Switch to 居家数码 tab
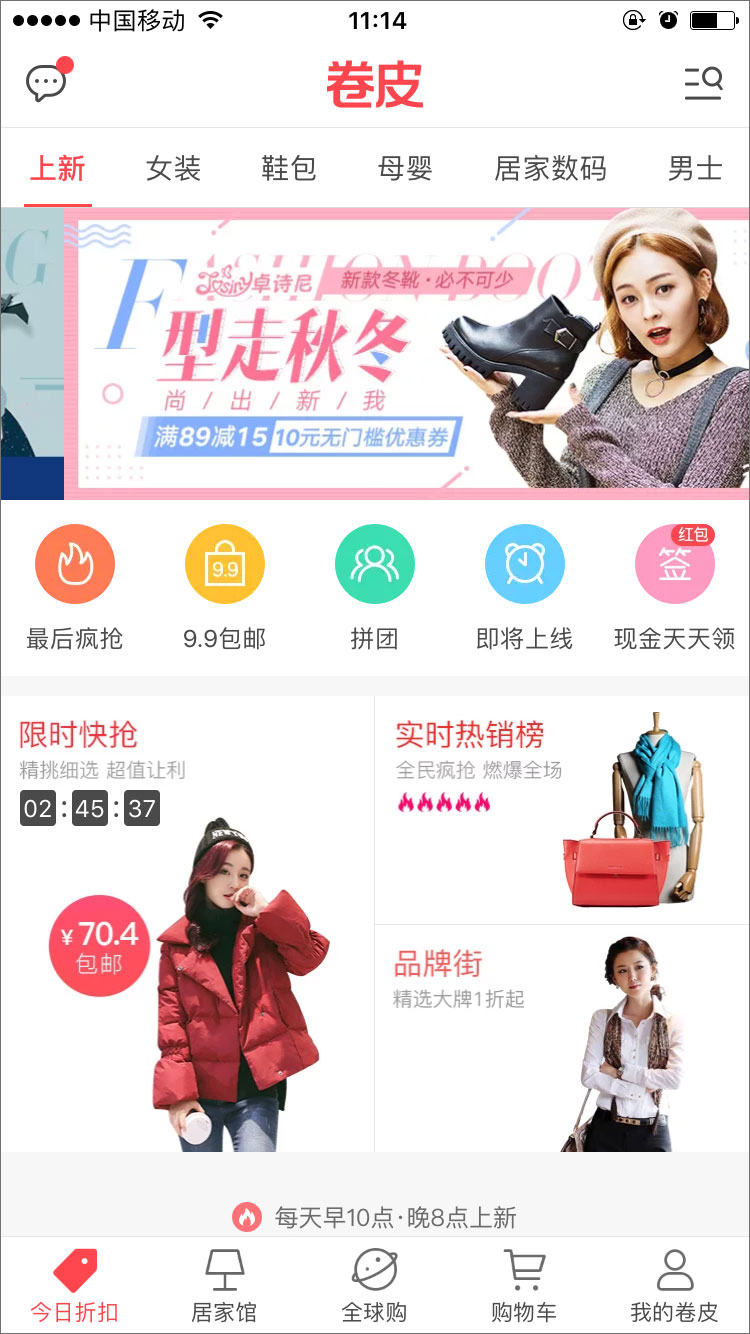Viewport: 750px width, 1334px height. (550, 169)
